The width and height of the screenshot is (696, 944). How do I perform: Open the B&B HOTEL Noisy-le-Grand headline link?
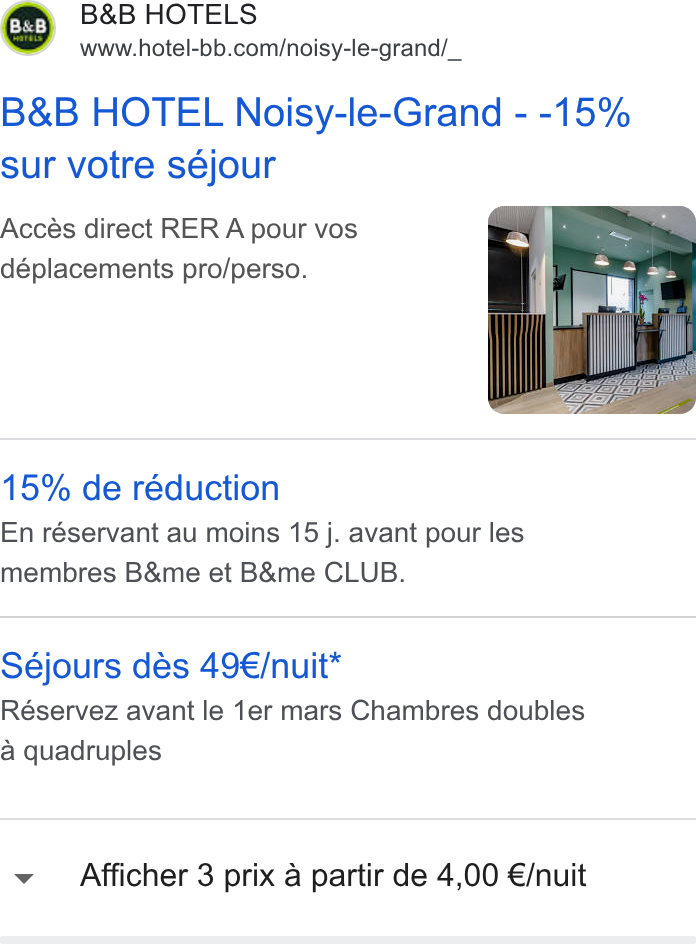(315, 138)
